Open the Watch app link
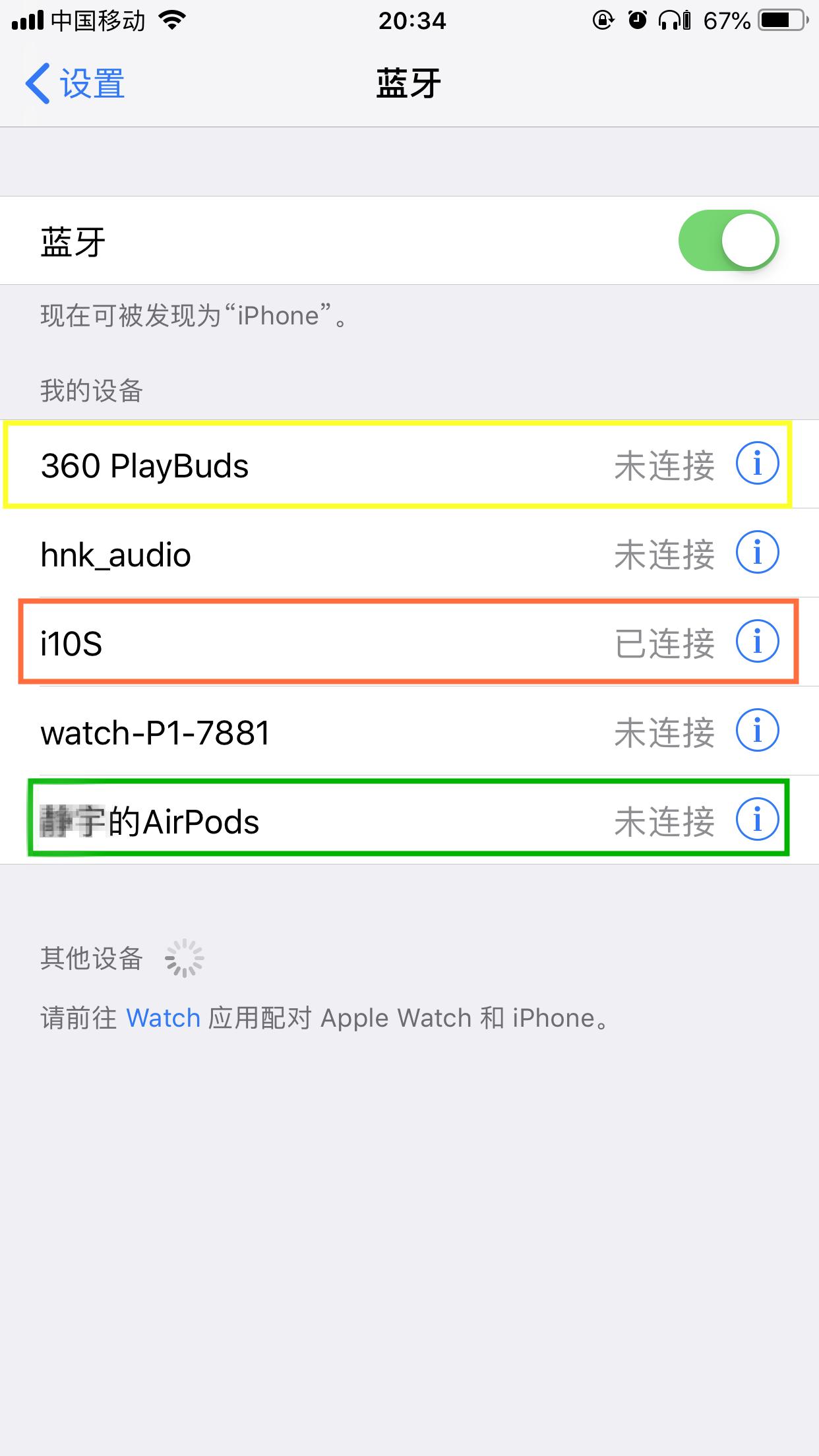The height and width of the screenshot is (1456, 819). tap(163, 1018)
